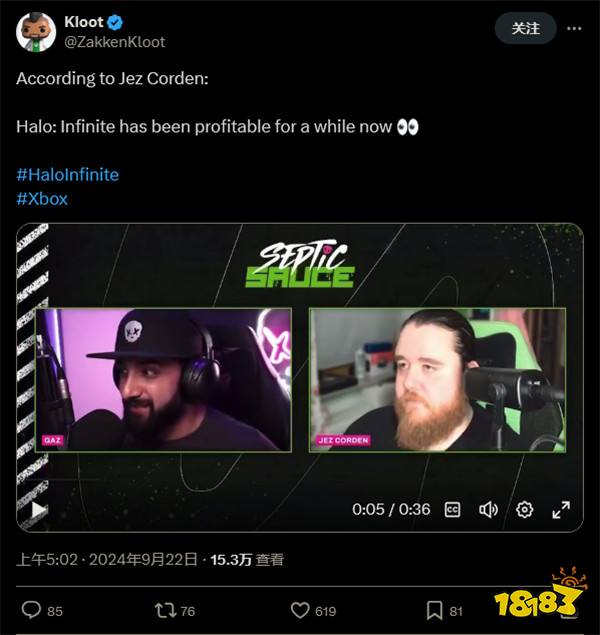Open the #Xbox hashtag
The image size is (600, 635).
pos(42,198)
